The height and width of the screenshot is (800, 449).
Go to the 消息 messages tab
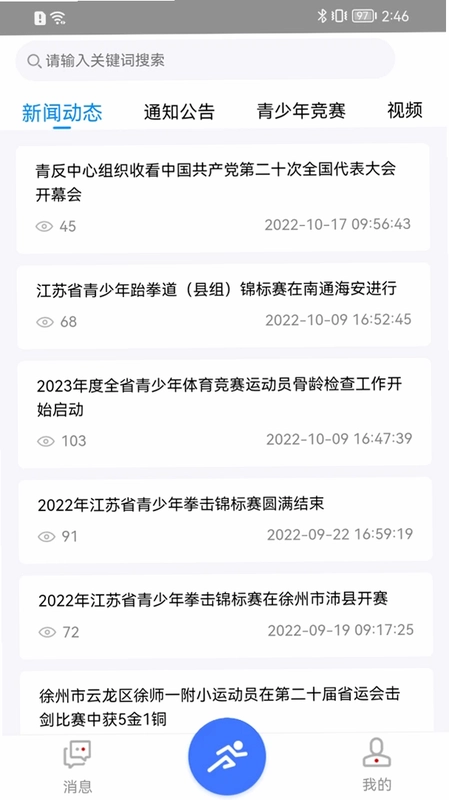pos(78,767)
